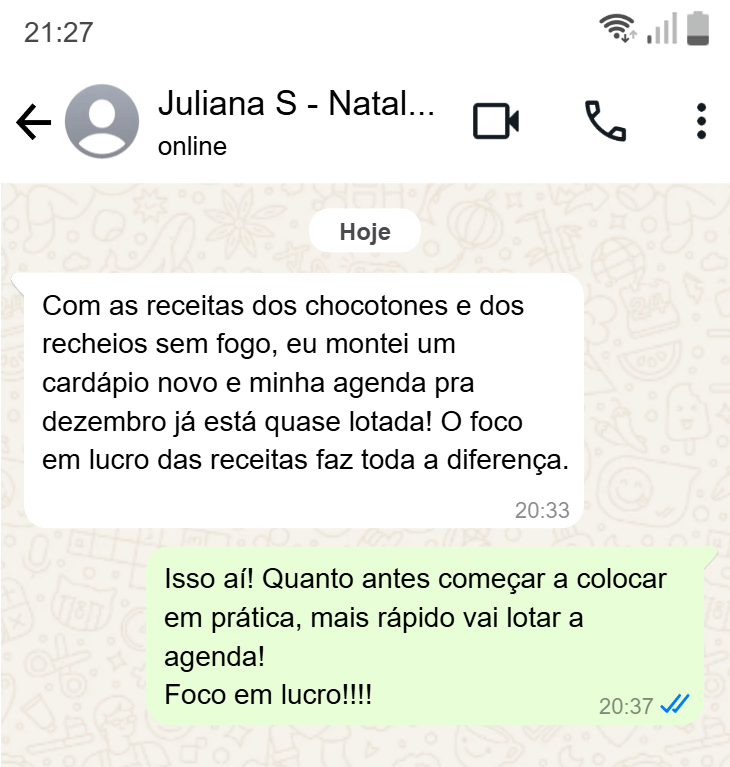Start a video call with Juliana
This screenshot has width=730, height=767.
coord(496,122)
